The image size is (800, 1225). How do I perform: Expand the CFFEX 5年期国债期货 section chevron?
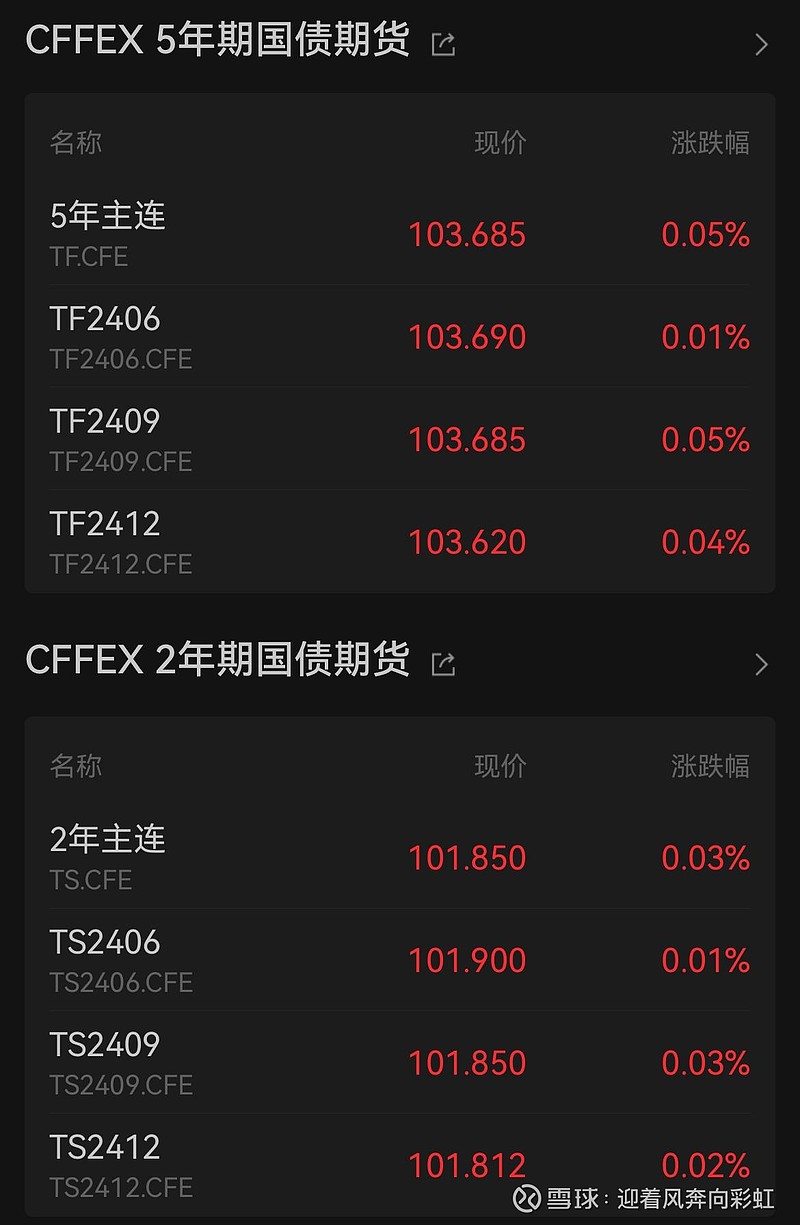pos(762,44)
